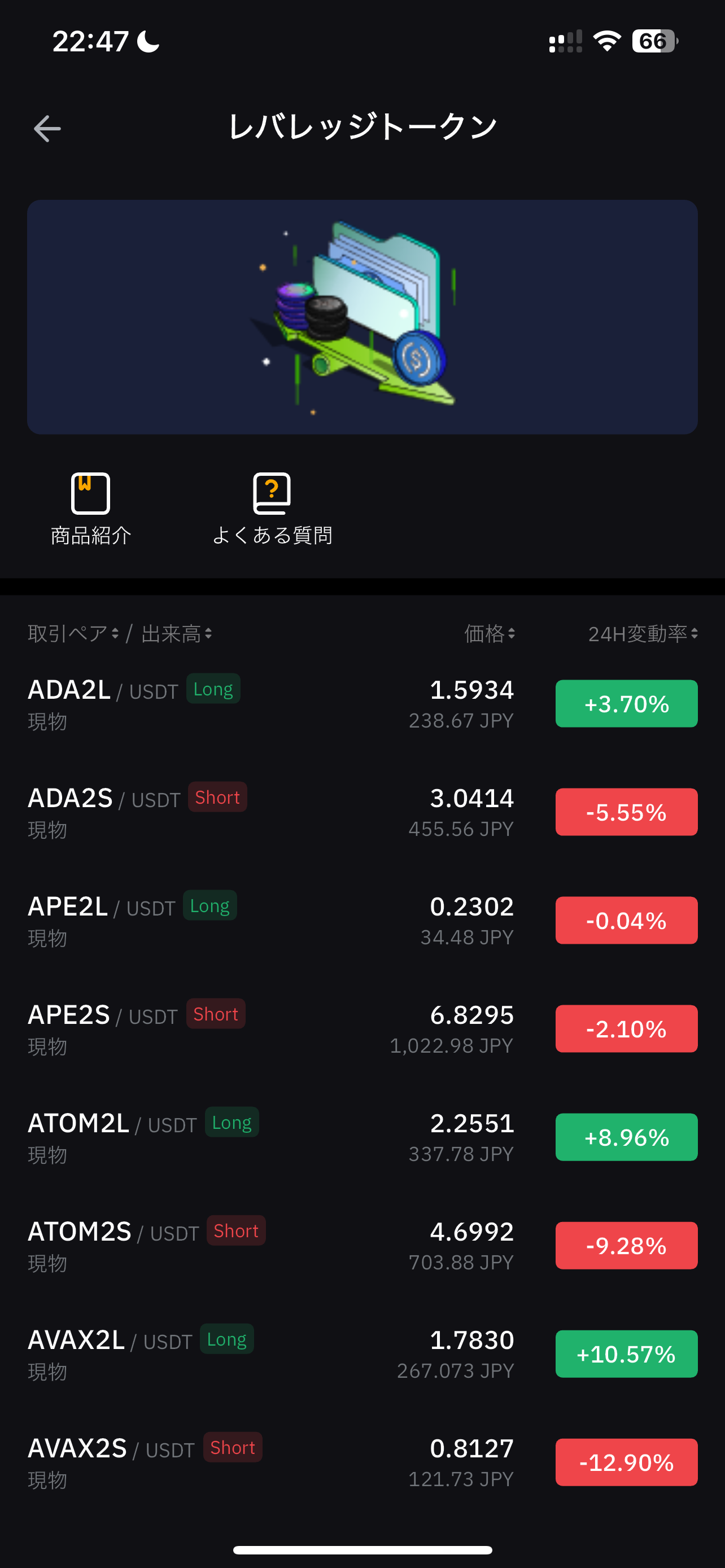Open the ADA2L / USDT pair
The image size is (725, 1568).
pos(362,704)
